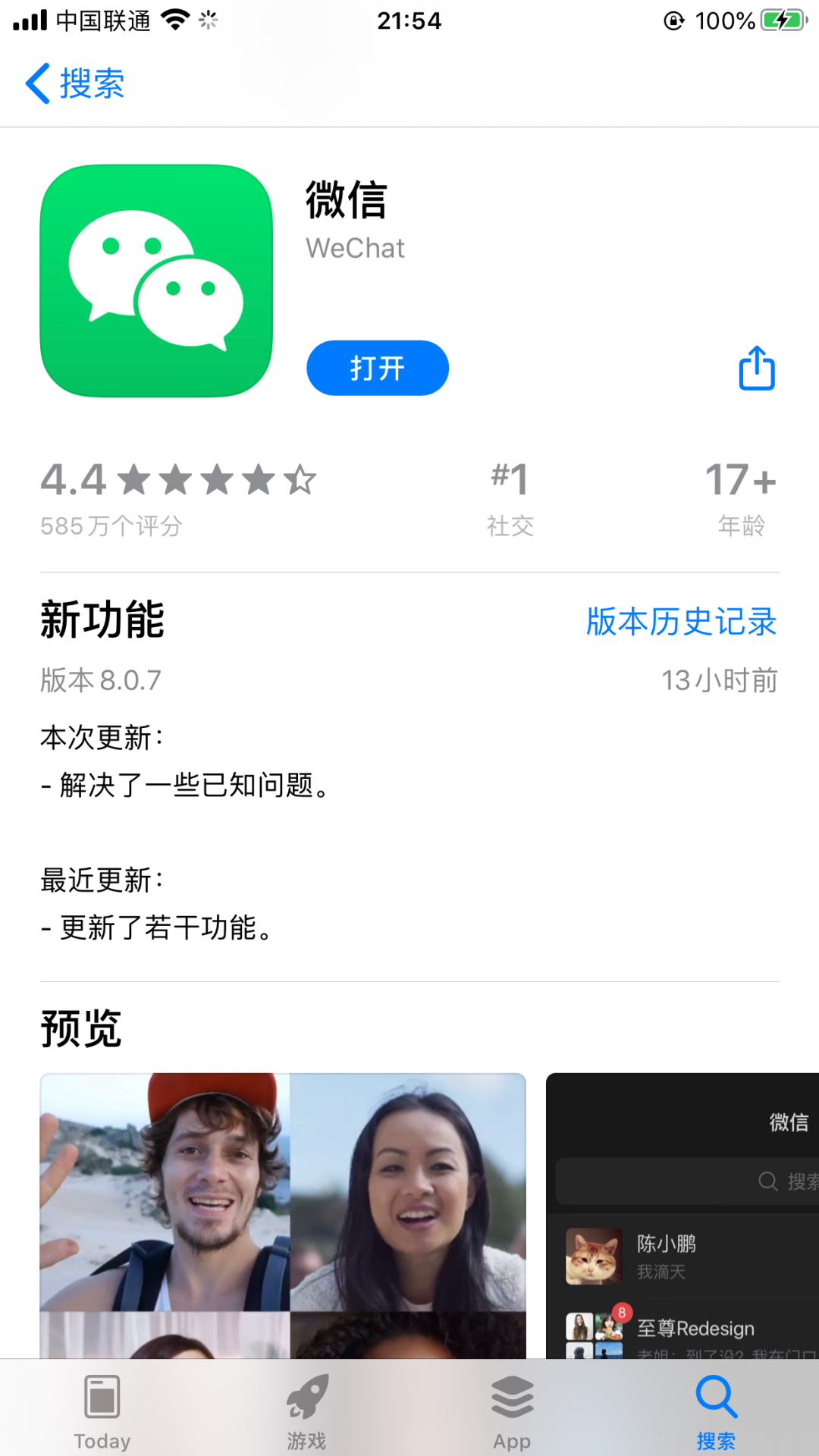Tap the 打开 button to open WeChat
Image resolution: width=819 pixels, height=1456 pixels.
(378, 368)
